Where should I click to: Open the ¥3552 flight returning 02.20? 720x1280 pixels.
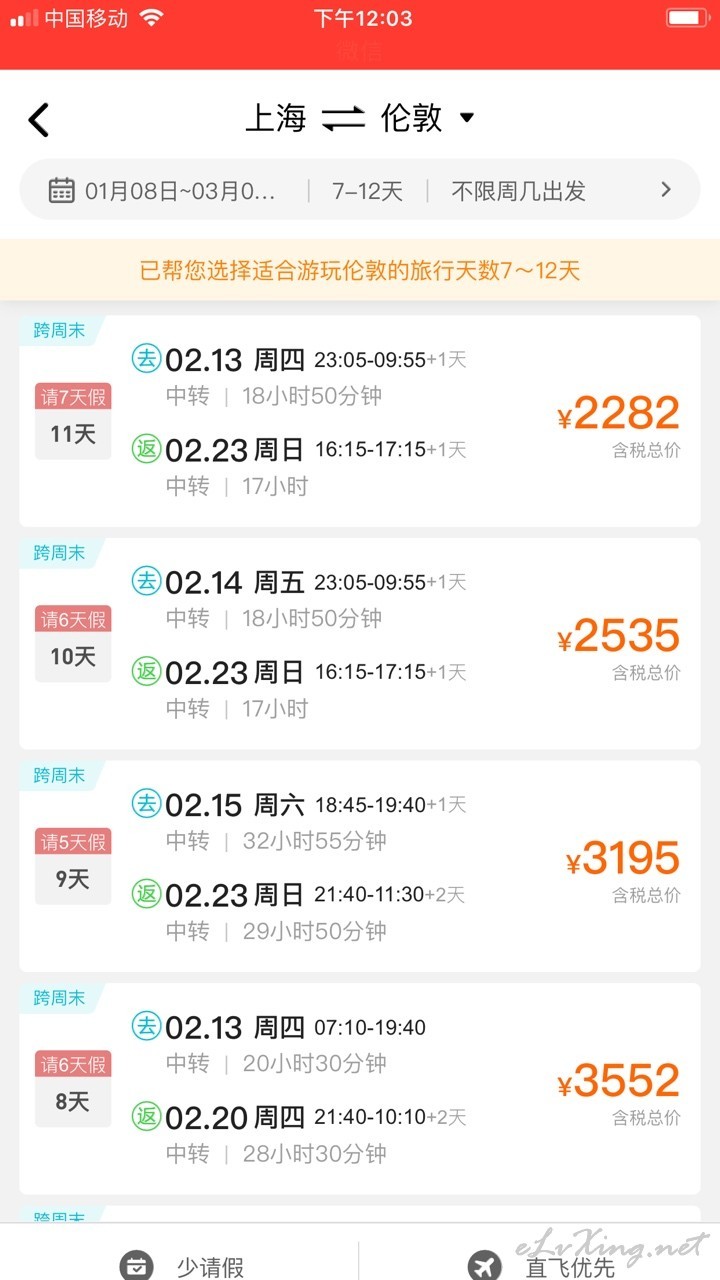point(360,1089)
